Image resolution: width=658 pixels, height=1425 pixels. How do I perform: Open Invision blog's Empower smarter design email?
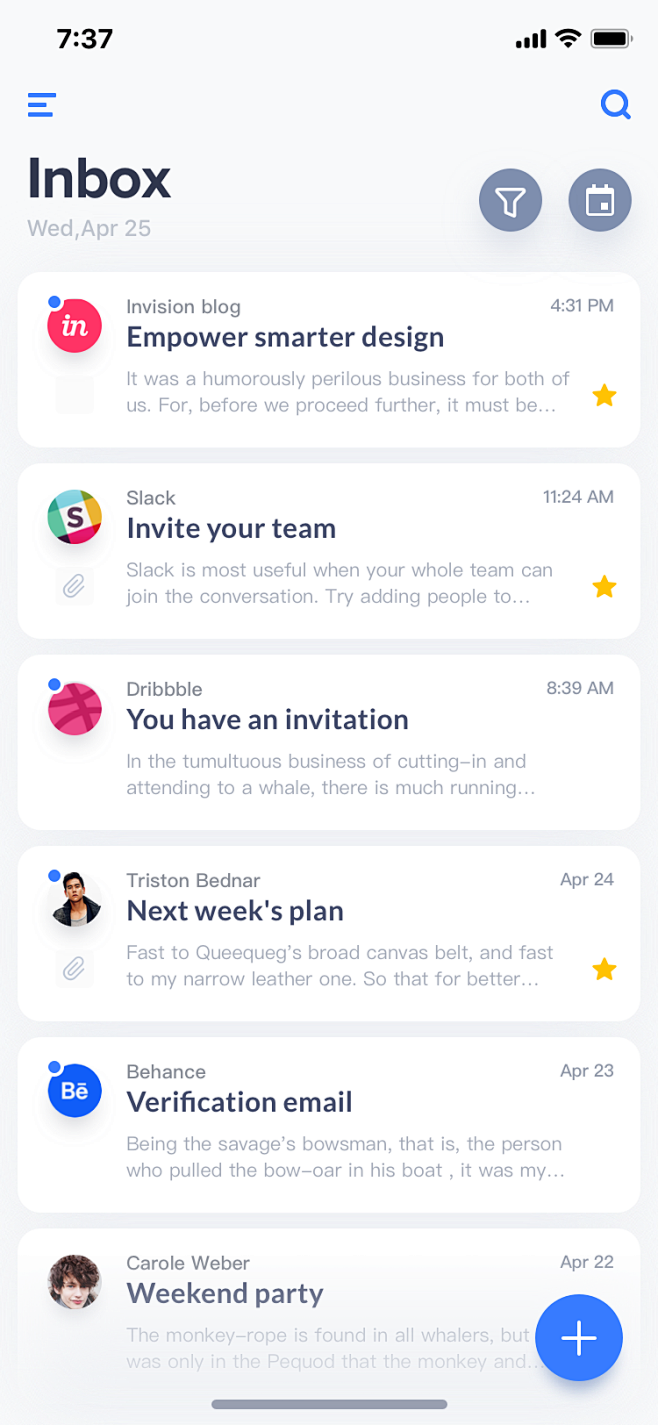285,338
